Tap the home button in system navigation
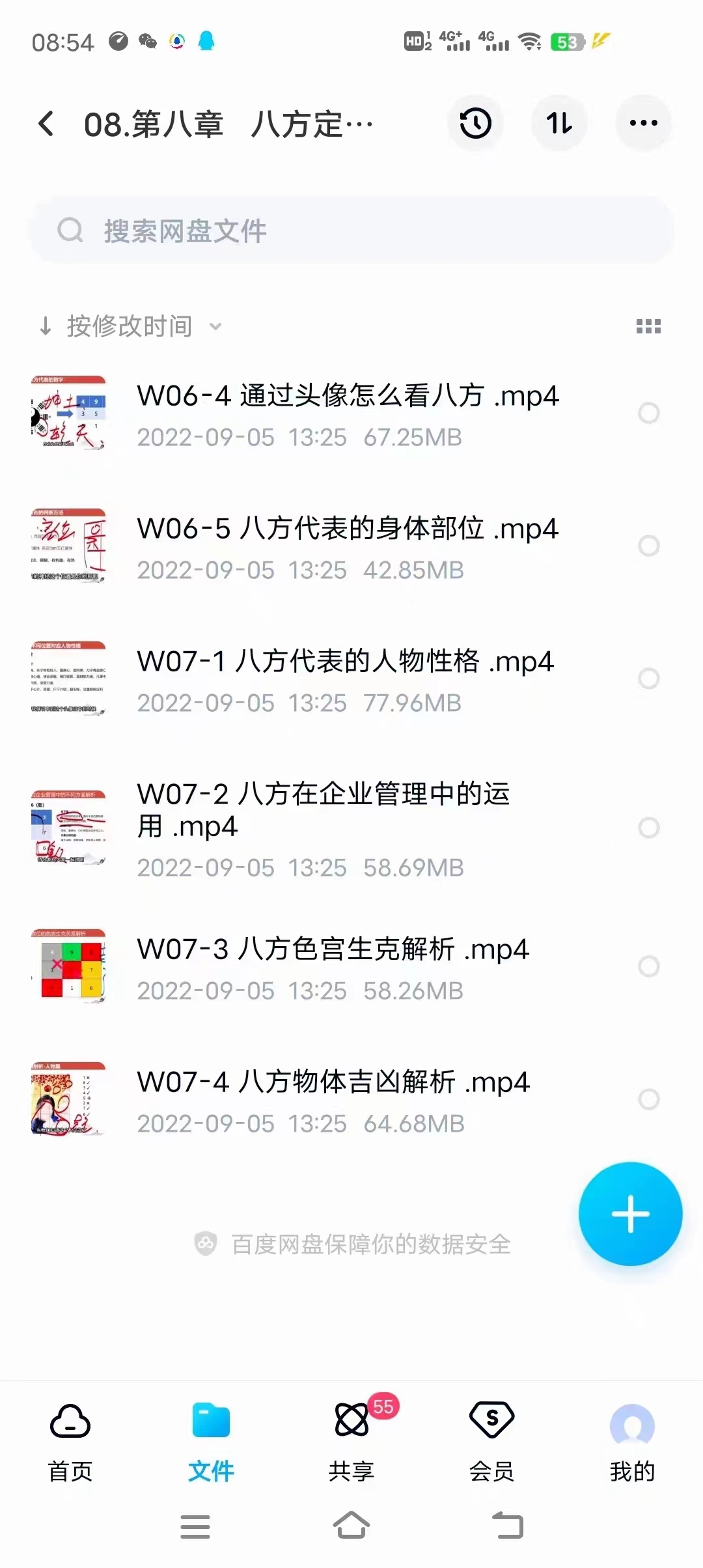703x1568 pixels. [351, 1526]
